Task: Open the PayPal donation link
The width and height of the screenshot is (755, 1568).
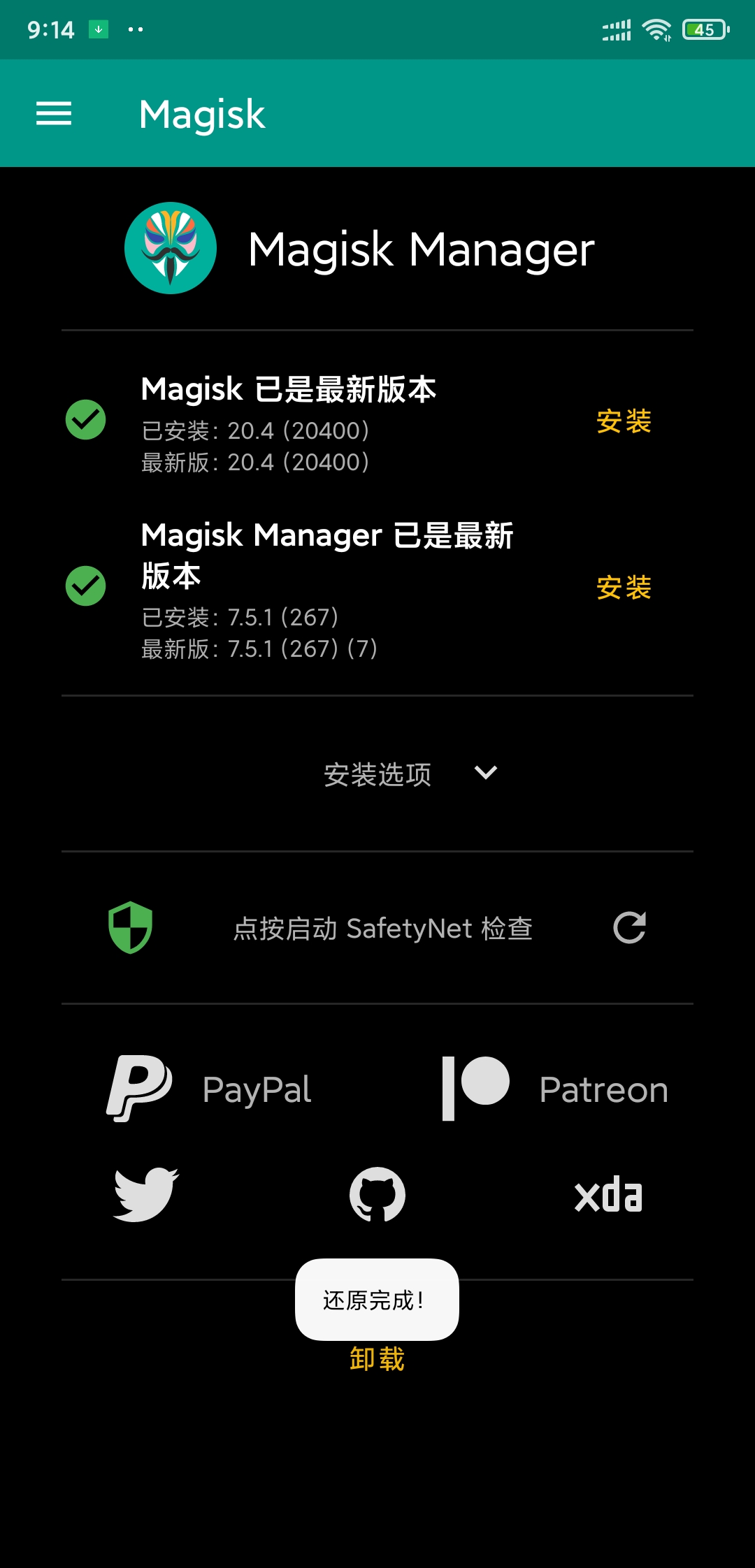Action: pos(210,1089)
